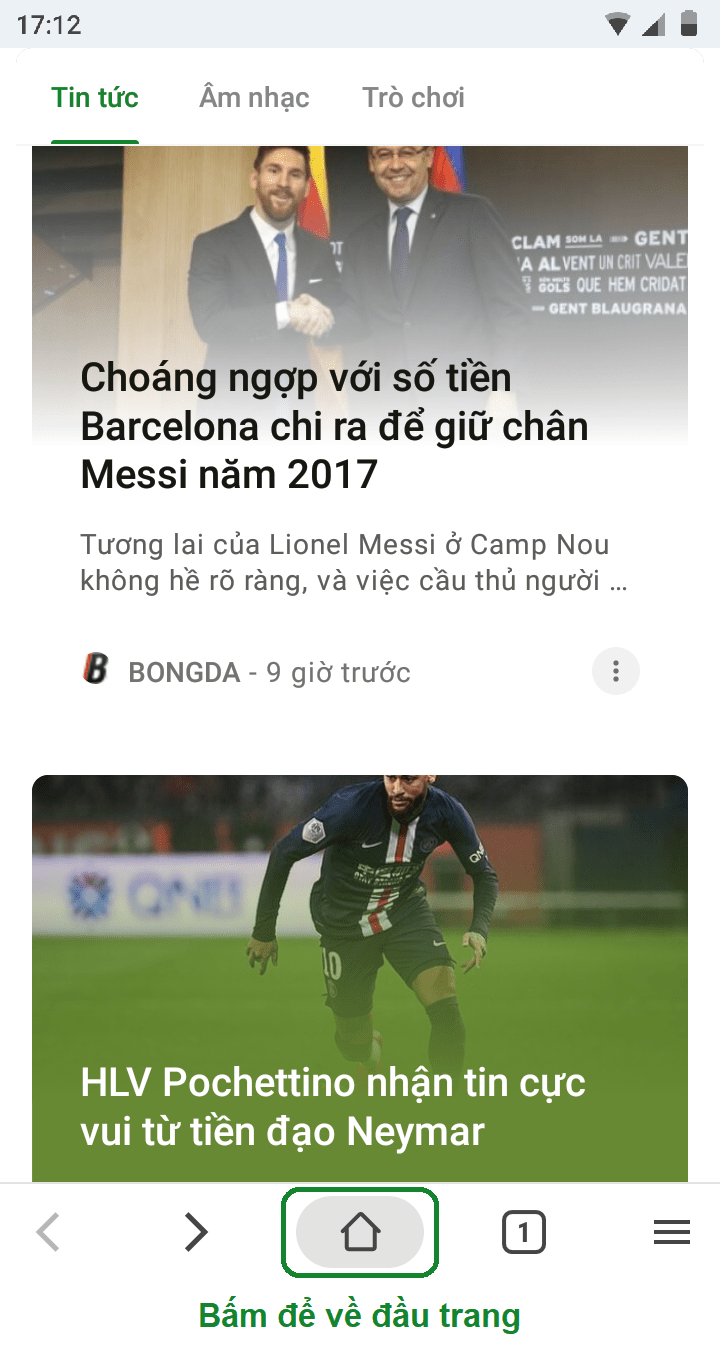The height and width of the screenshot is (1355, 720).
Task: Open the tab switcher showing 1 tab
Action: [x=523, y=1233]
